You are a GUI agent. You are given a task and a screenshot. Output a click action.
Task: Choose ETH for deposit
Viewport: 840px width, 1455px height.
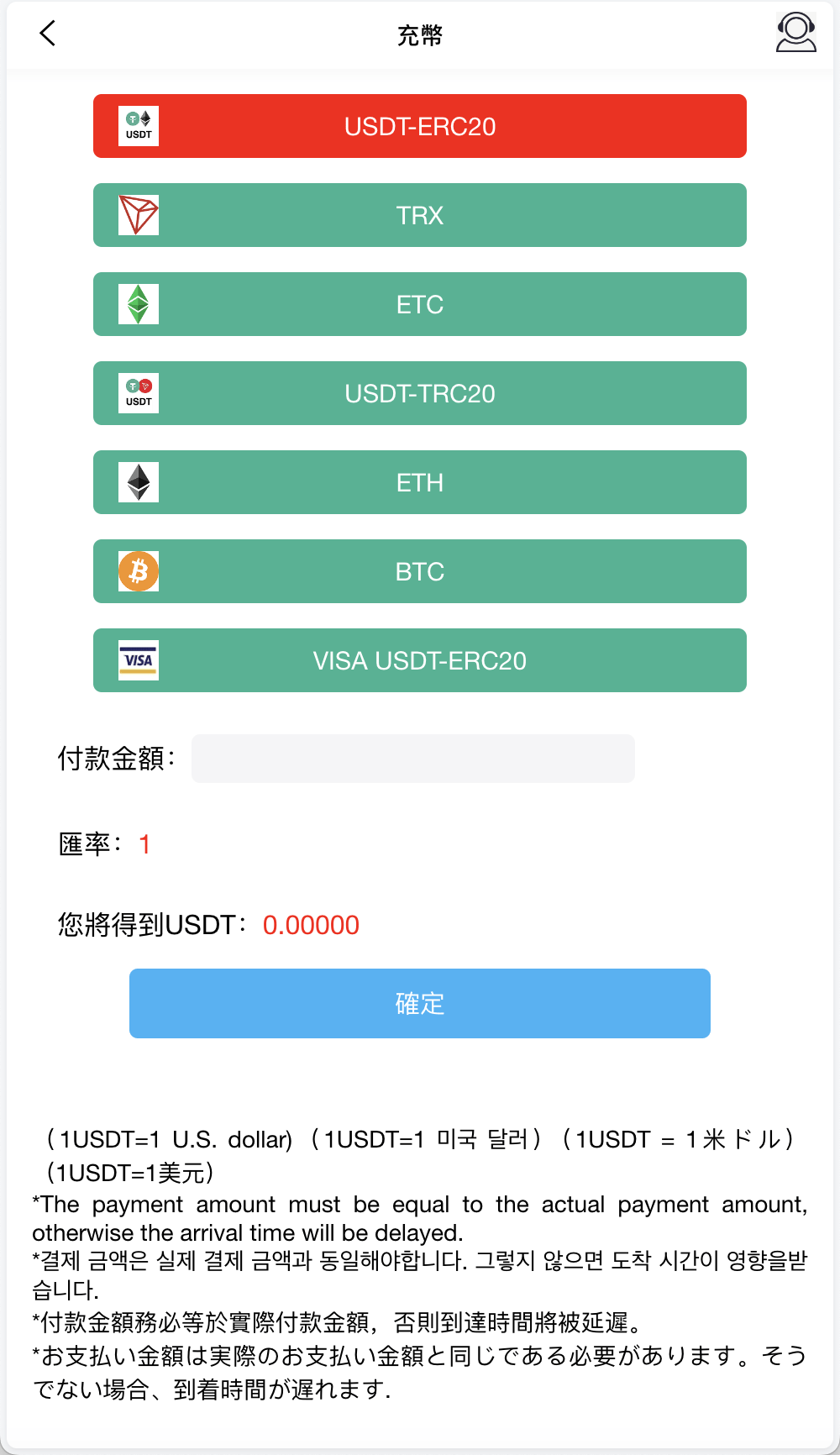[x=420, y=482]
